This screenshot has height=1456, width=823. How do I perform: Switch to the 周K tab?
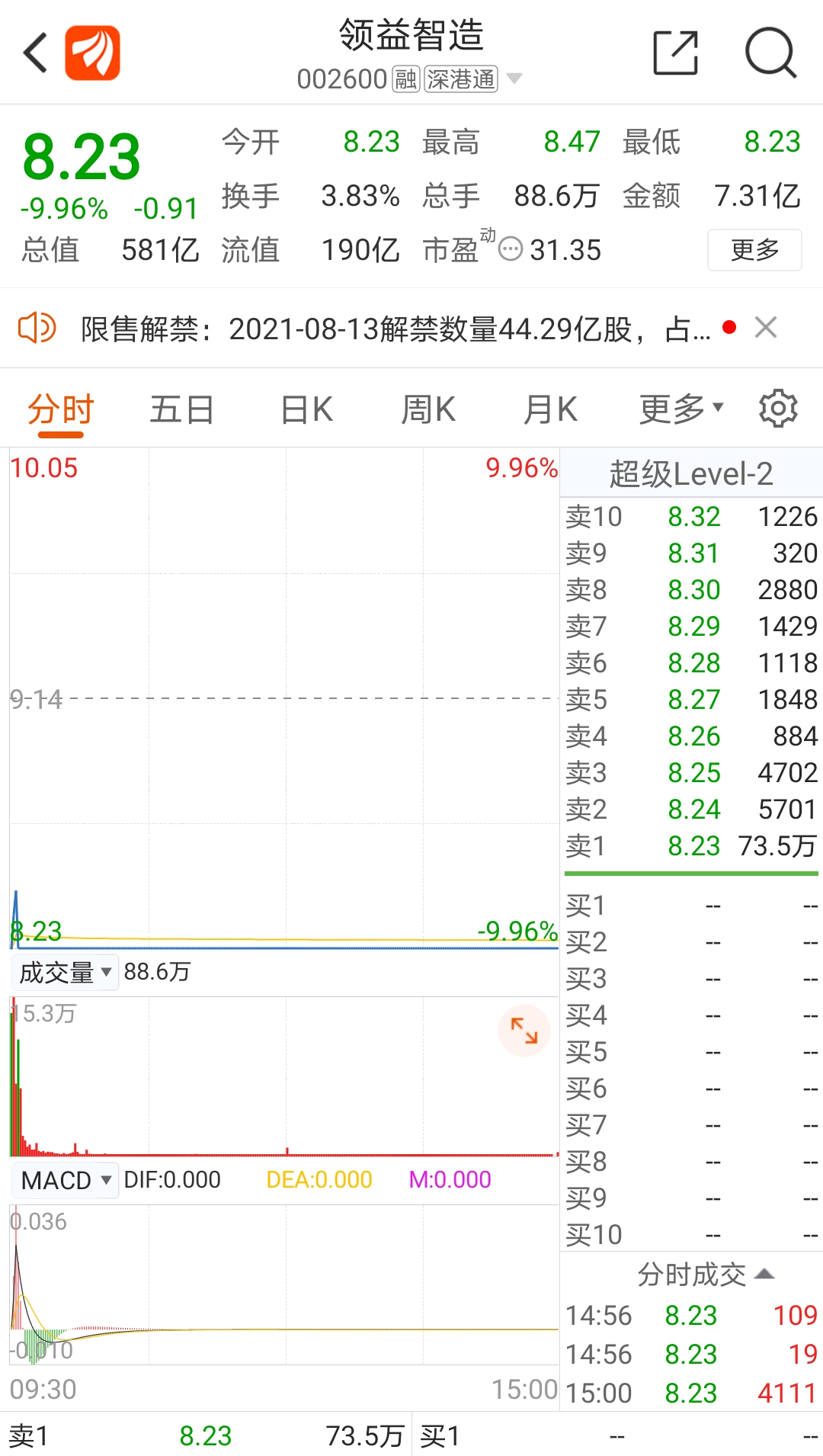(x=428, y=409)
